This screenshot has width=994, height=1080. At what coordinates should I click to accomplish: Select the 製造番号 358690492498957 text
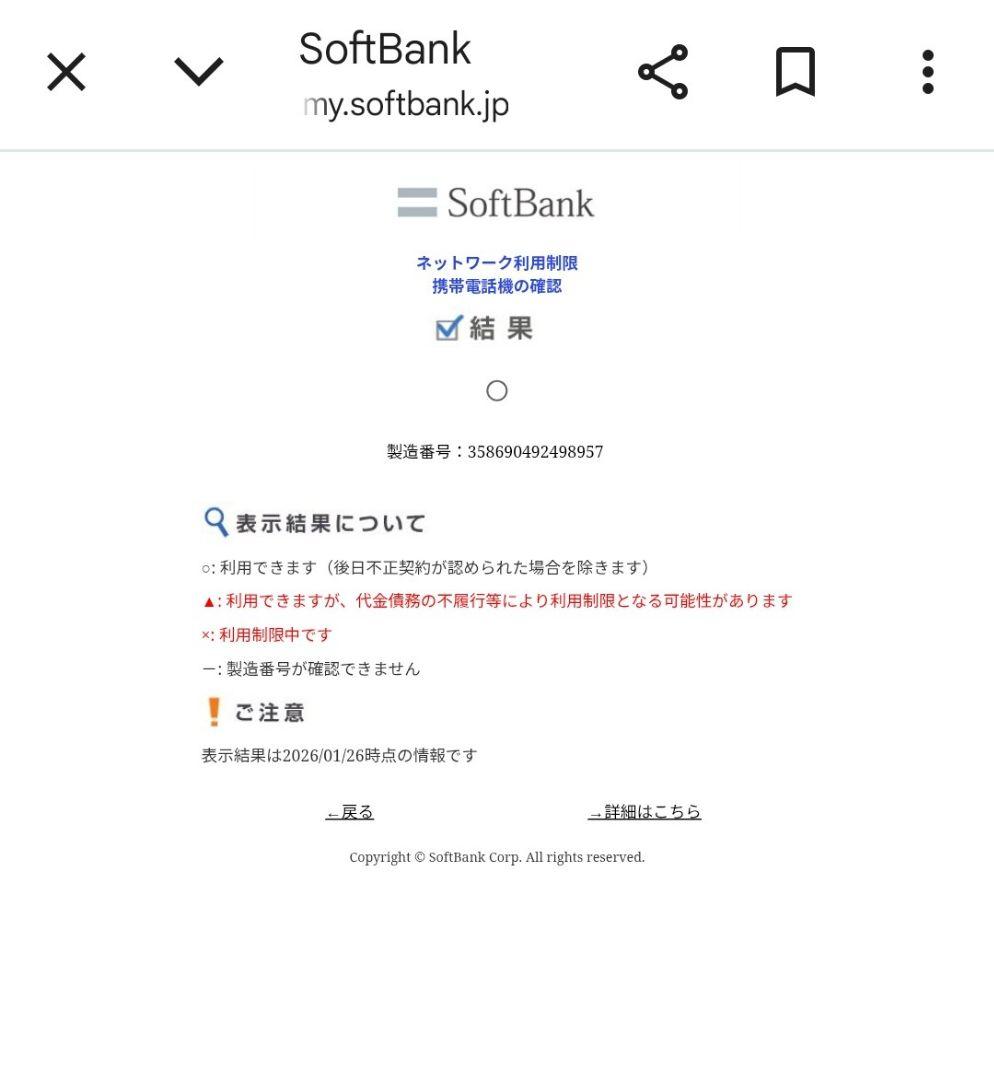(x=496, y=451)
